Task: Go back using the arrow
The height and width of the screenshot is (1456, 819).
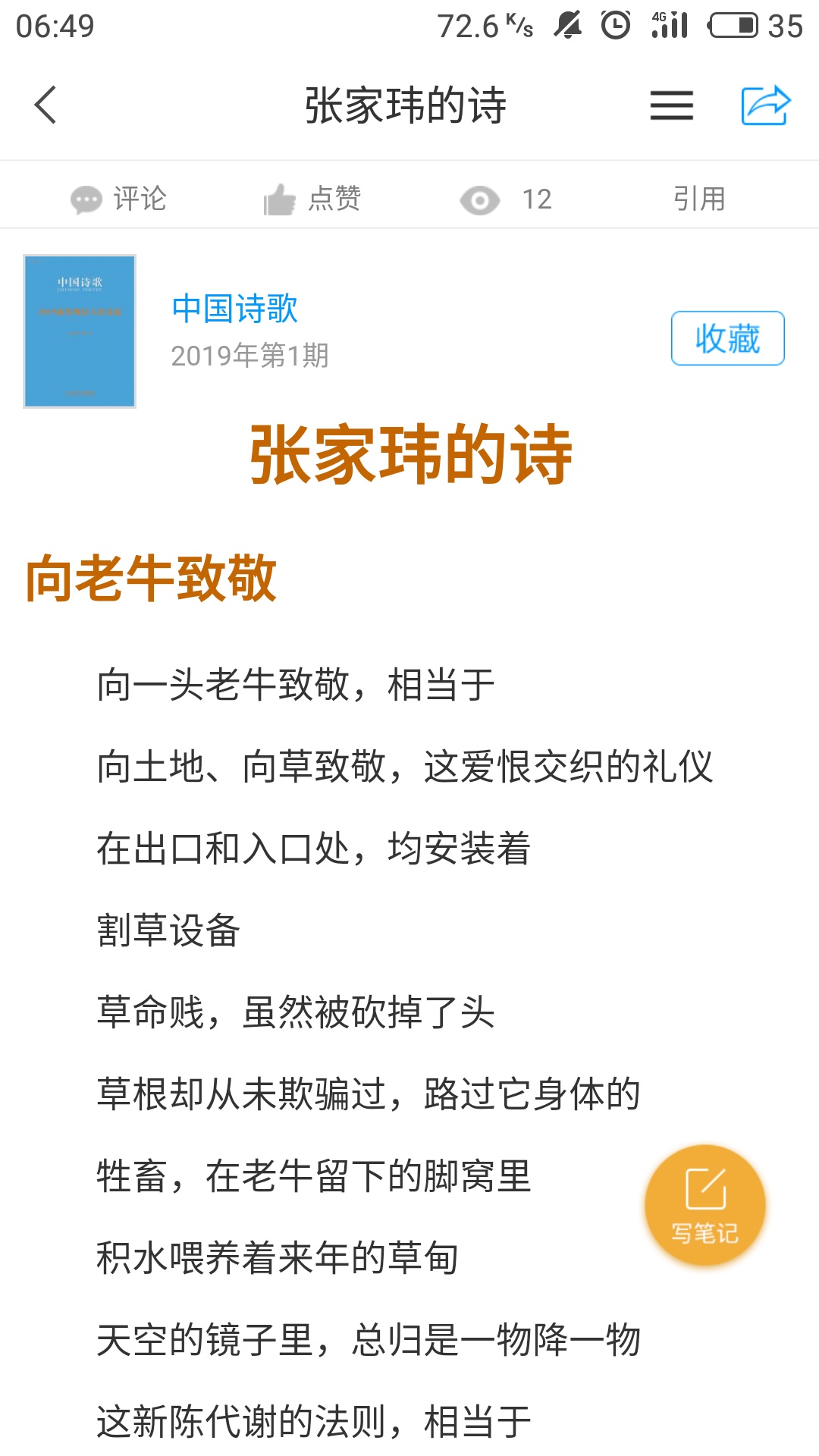Action: 45,105
